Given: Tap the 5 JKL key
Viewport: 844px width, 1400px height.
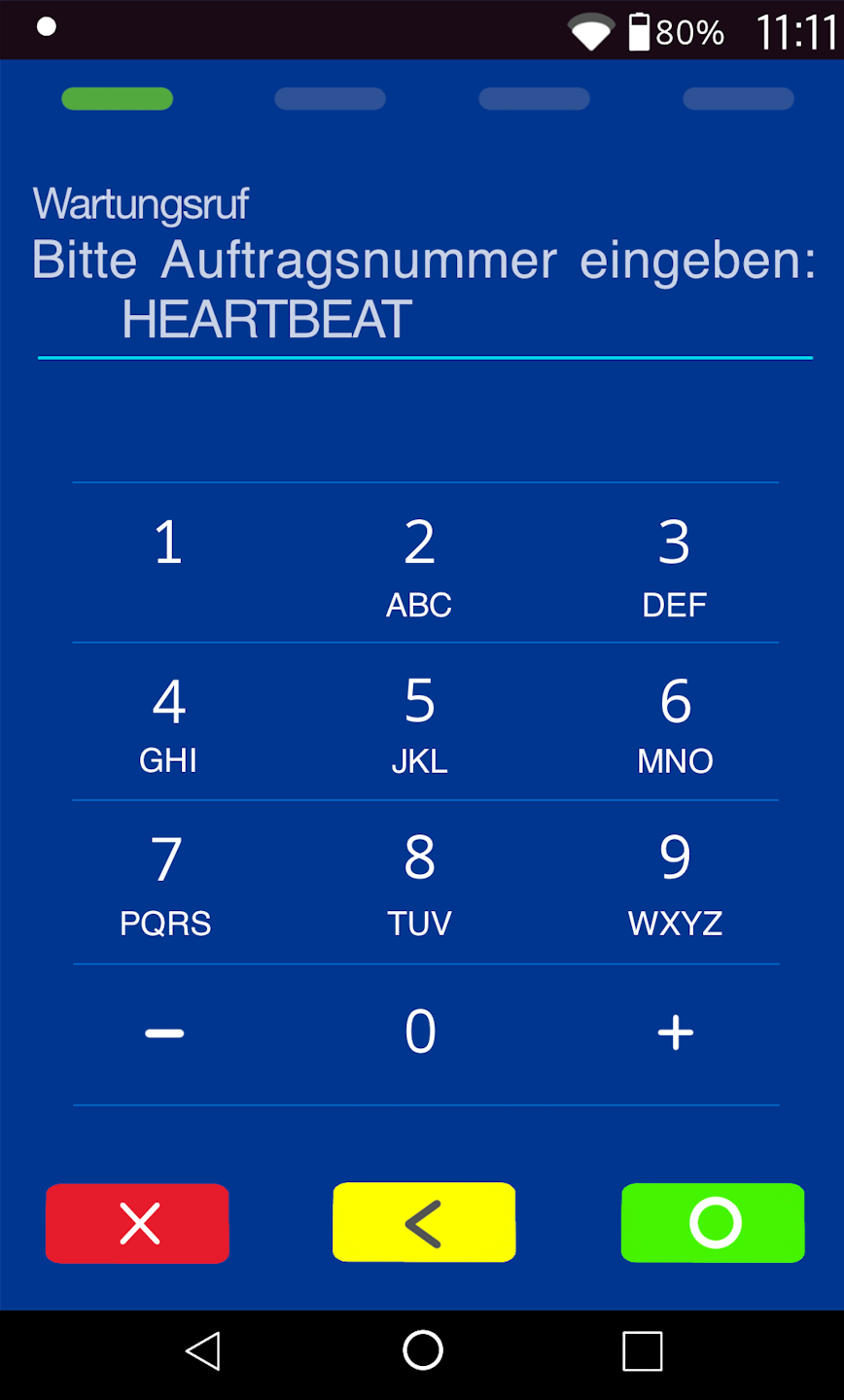Looking at the screenshot, I should pos(419,722).
